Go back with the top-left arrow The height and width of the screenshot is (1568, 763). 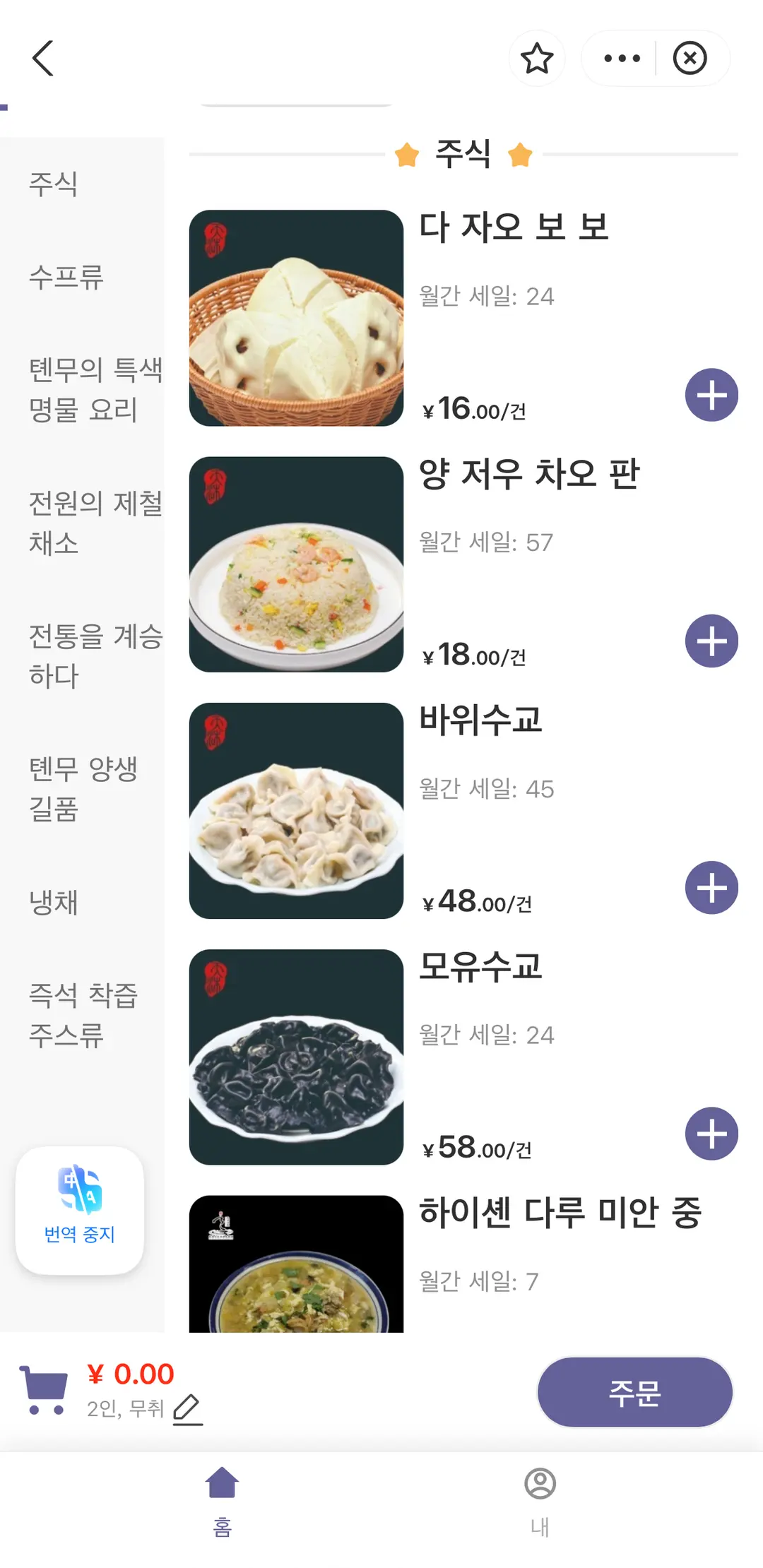coord(43,58)
